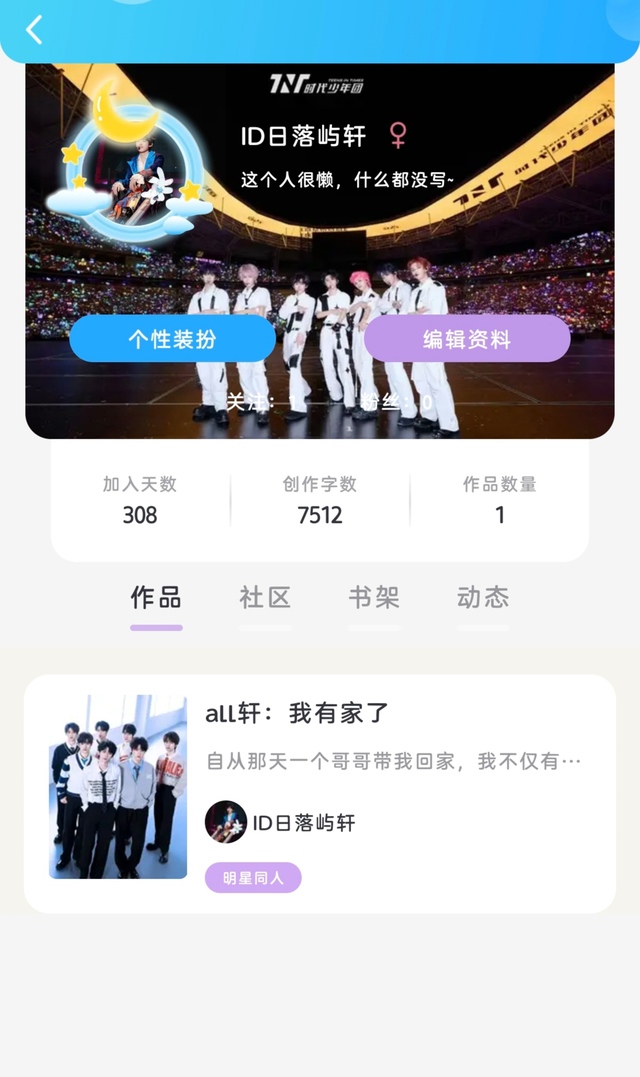The image size is (640, 1077).
Task: Tap 编辑资料 to edit profile
Action: [x=467, y=339]
